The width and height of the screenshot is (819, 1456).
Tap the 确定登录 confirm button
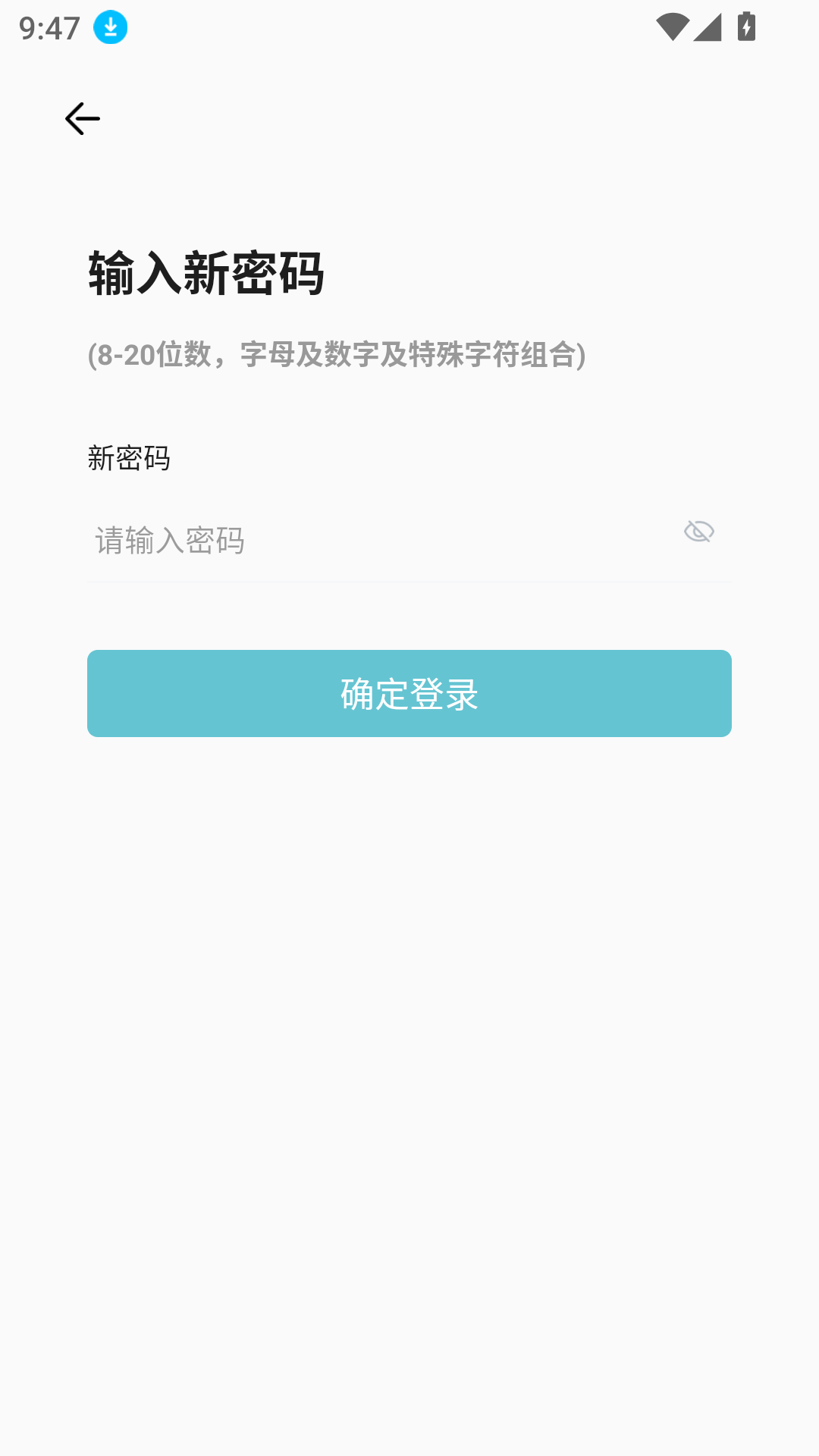click(409, 693)
